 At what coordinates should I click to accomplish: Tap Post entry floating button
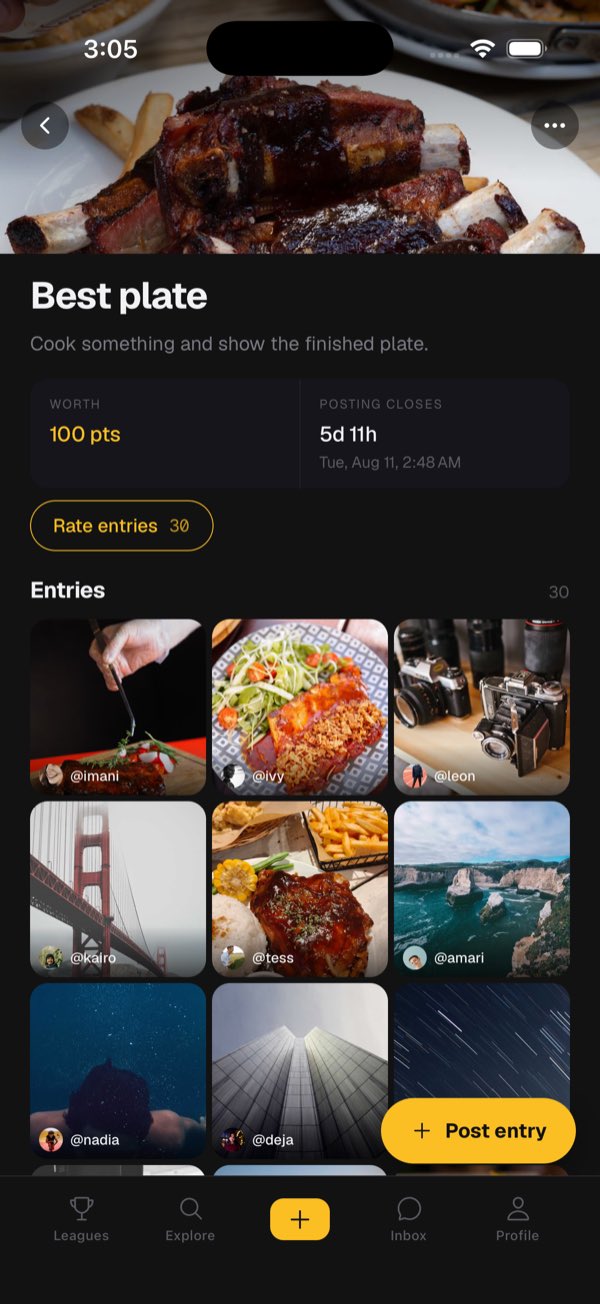pyautogui.click(x=479, y=1131)
